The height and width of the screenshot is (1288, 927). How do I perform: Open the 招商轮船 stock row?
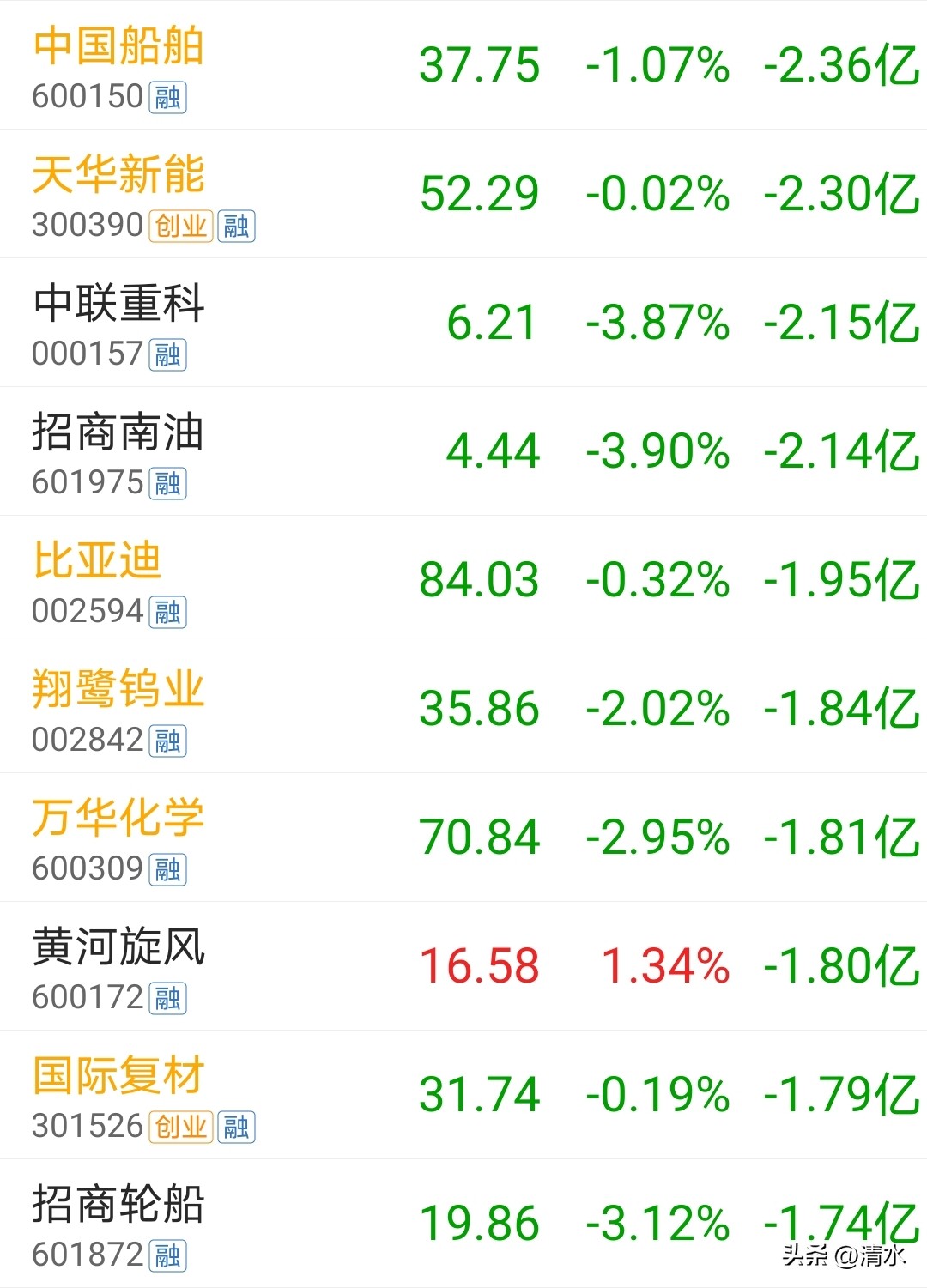click(x=463, y=1224)
